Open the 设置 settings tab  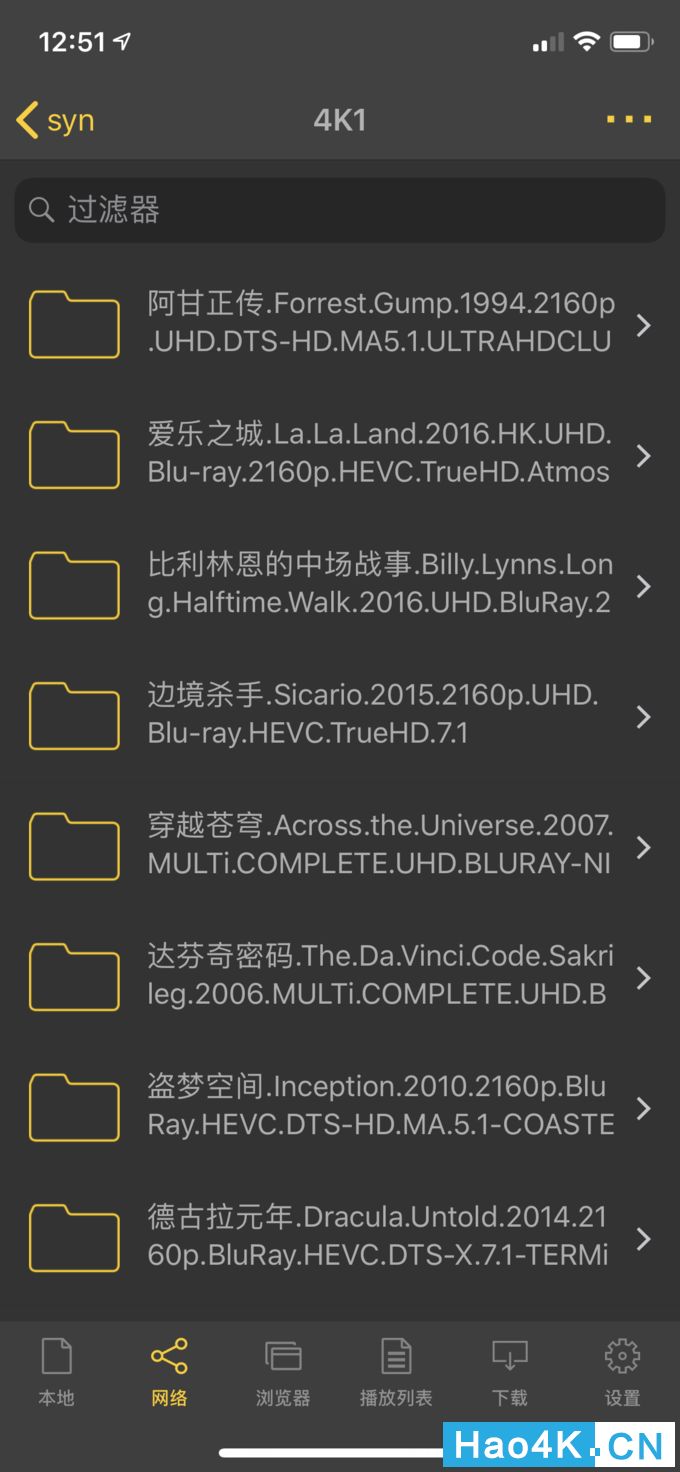point(622,1372)
